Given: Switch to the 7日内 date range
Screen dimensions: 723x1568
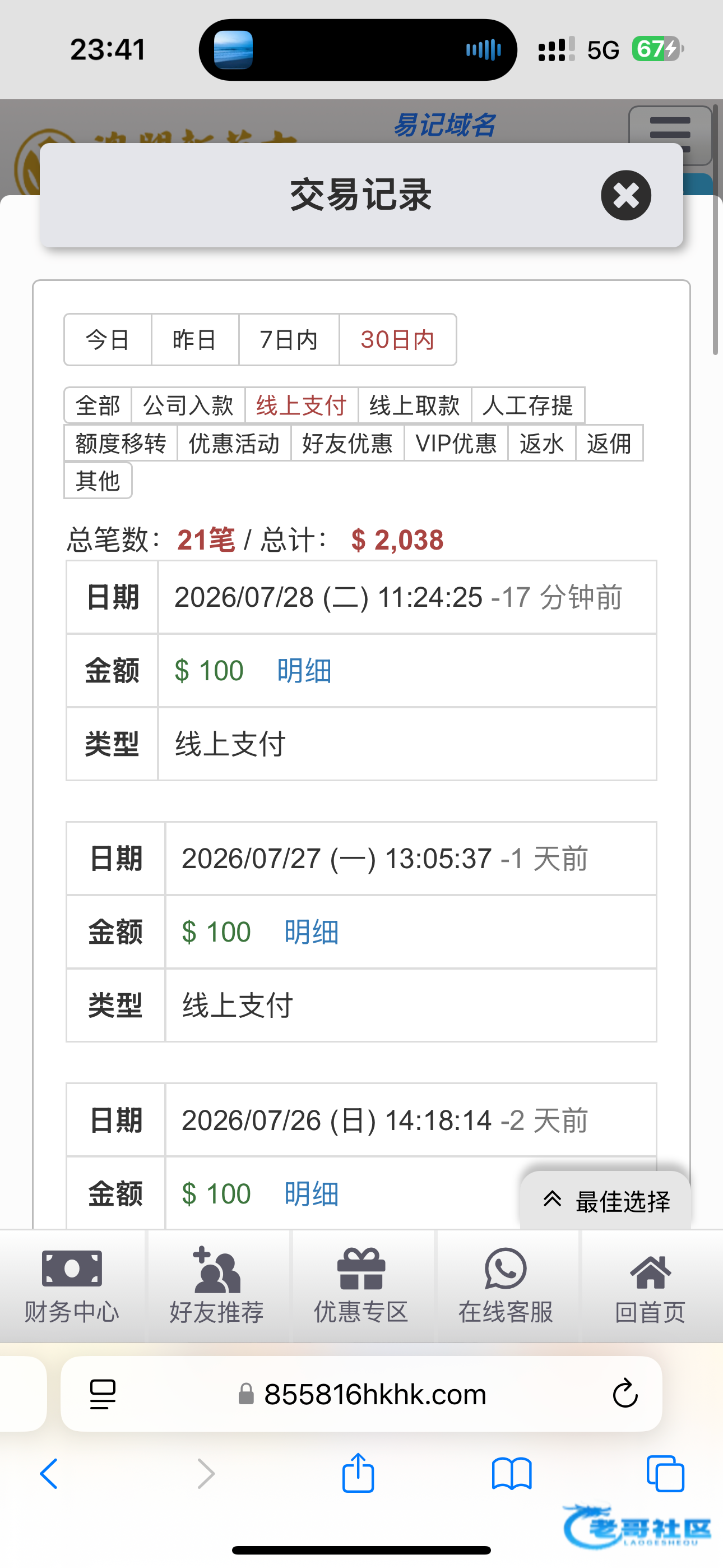Looking at the screenshot, I should pyautogui.click(x=289, y=340).
